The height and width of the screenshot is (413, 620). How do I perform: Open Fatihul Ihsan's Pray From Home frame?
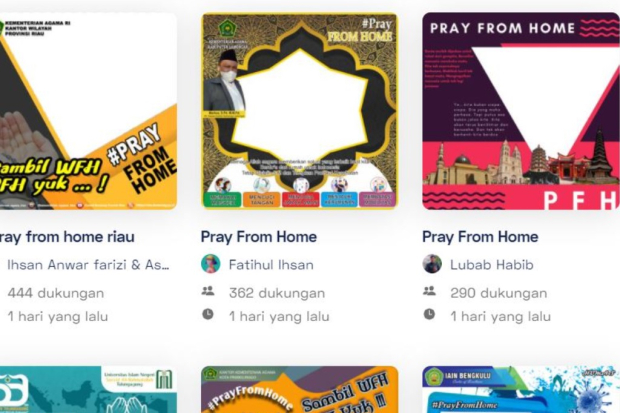coord(299,110)
